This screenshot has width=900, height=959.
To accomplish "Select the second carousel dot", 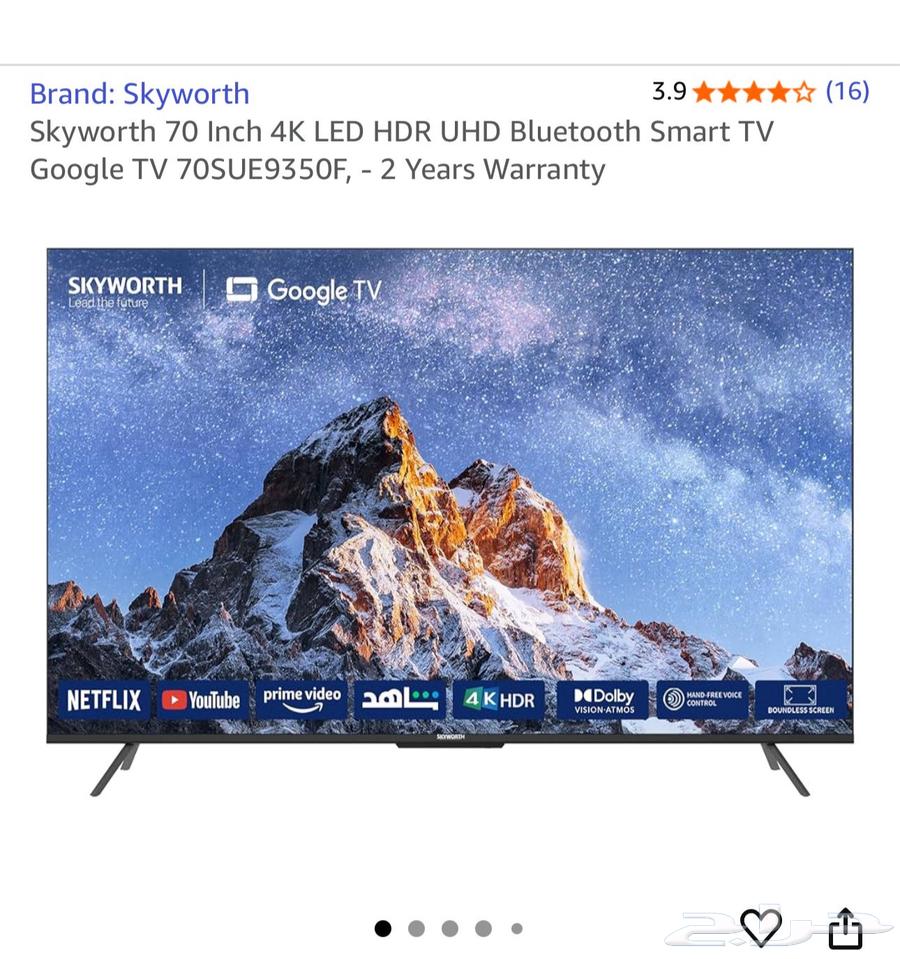I will [417, 929].
